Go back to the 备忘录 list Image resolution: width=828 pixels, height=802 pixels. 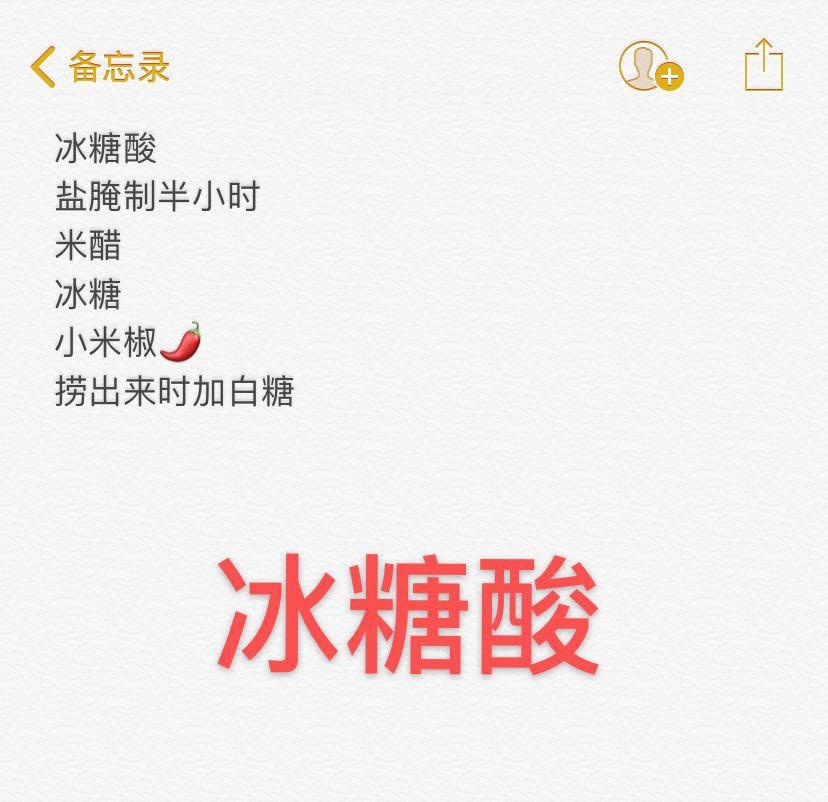100,67
